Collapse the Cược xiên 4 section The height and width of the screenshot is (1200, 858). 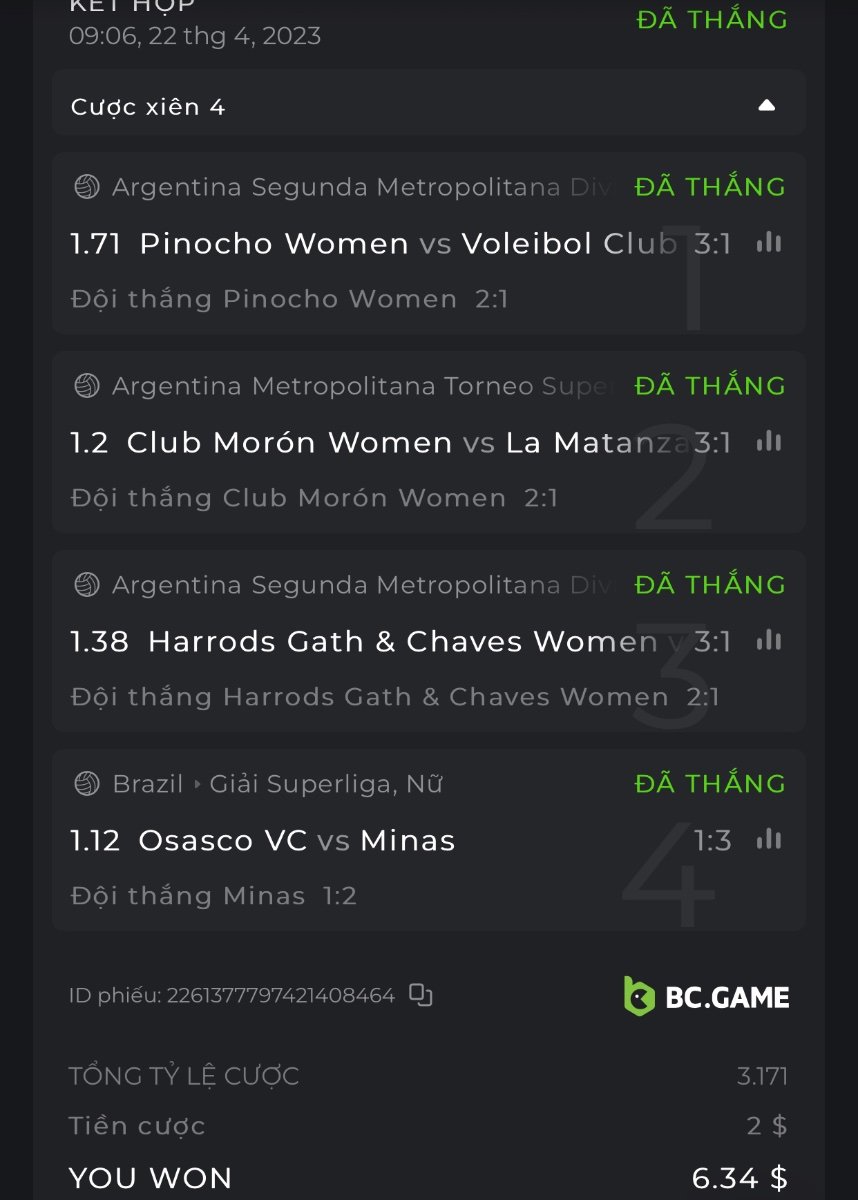click(766, 106)
